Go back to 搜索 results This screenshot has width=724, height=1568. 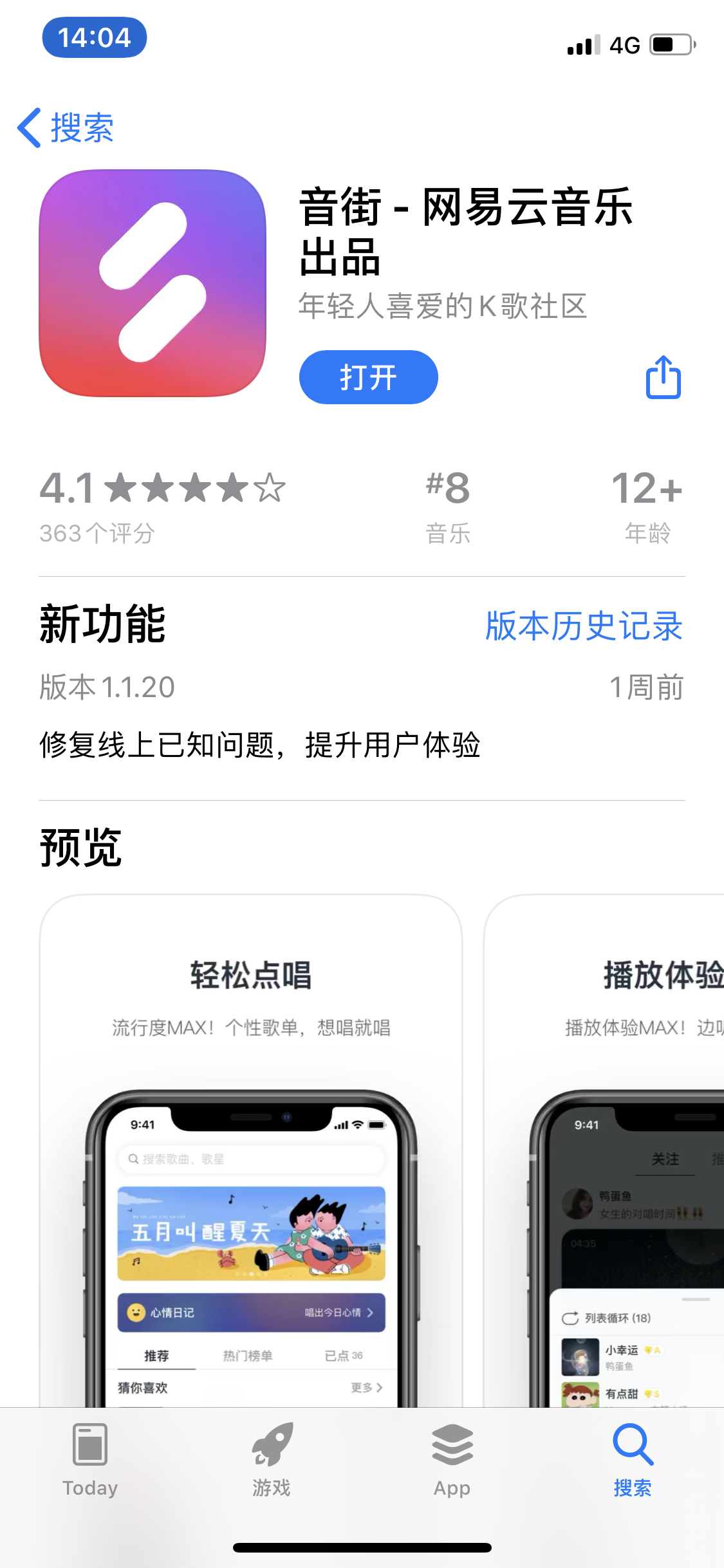(66, 127)
